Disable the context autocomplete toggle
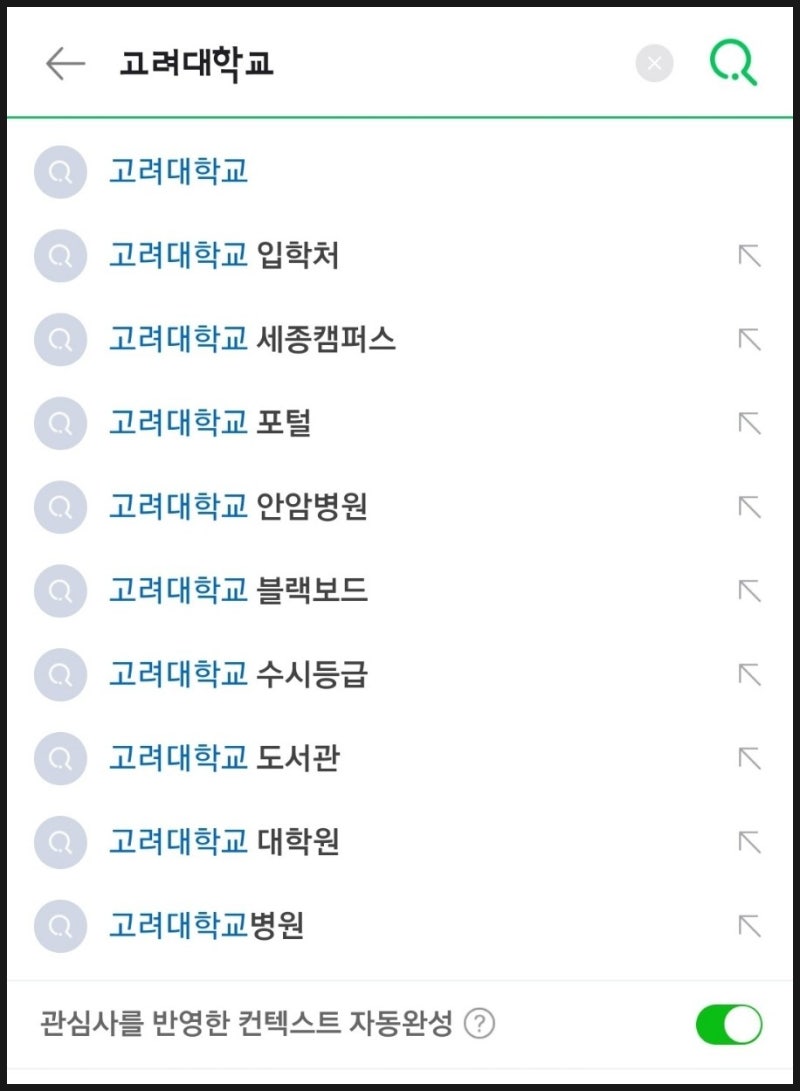Viewport: 800px width, 1091px height. click(731, 1022)
